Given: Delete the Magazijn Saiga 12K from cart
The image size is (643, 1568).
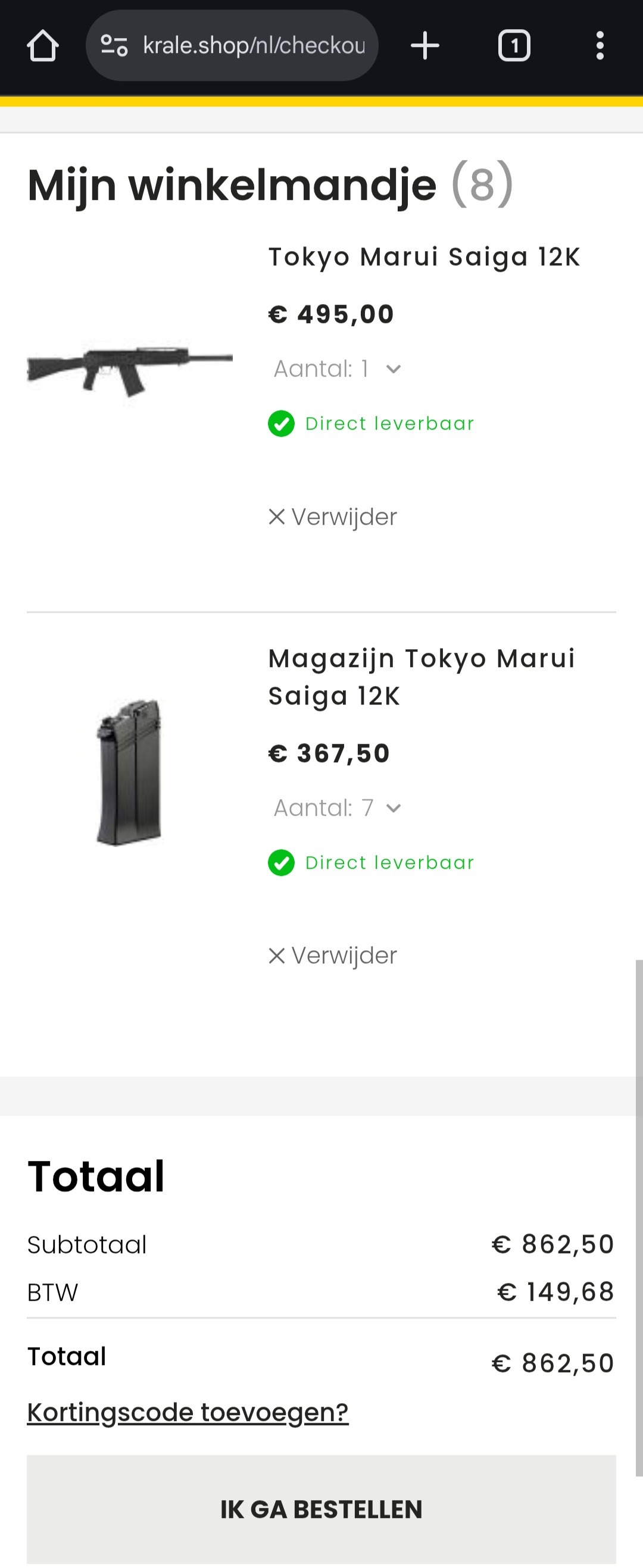Looking at the screenshot, I should 332,956.
